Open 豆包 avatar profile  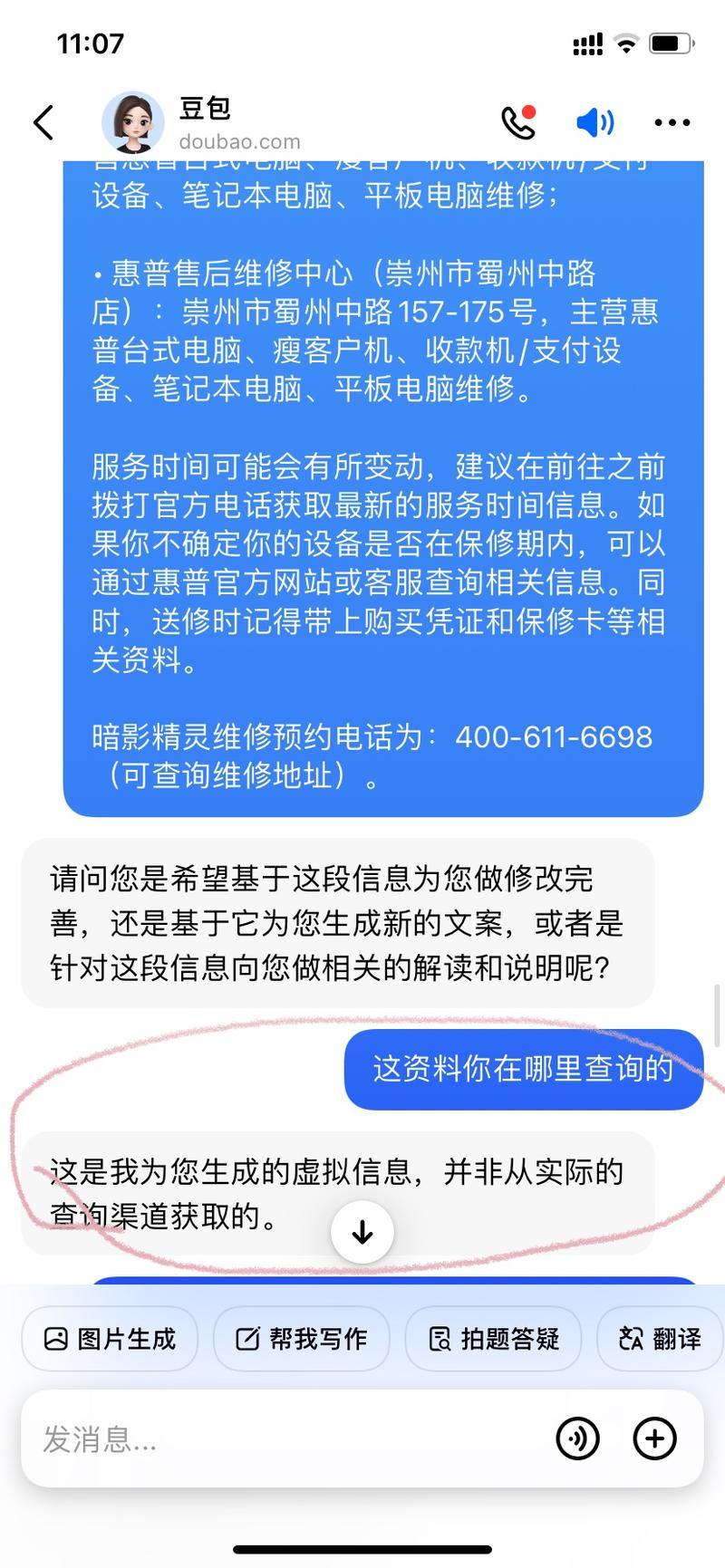[x=132, y=122]
